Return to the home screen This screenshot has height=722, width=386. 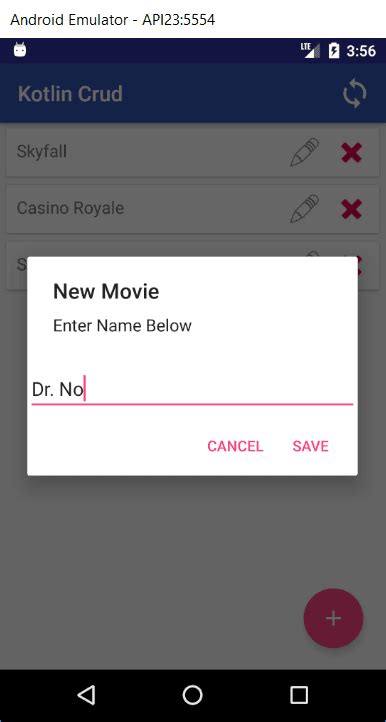pyautogui.click(x=193, y=695)
